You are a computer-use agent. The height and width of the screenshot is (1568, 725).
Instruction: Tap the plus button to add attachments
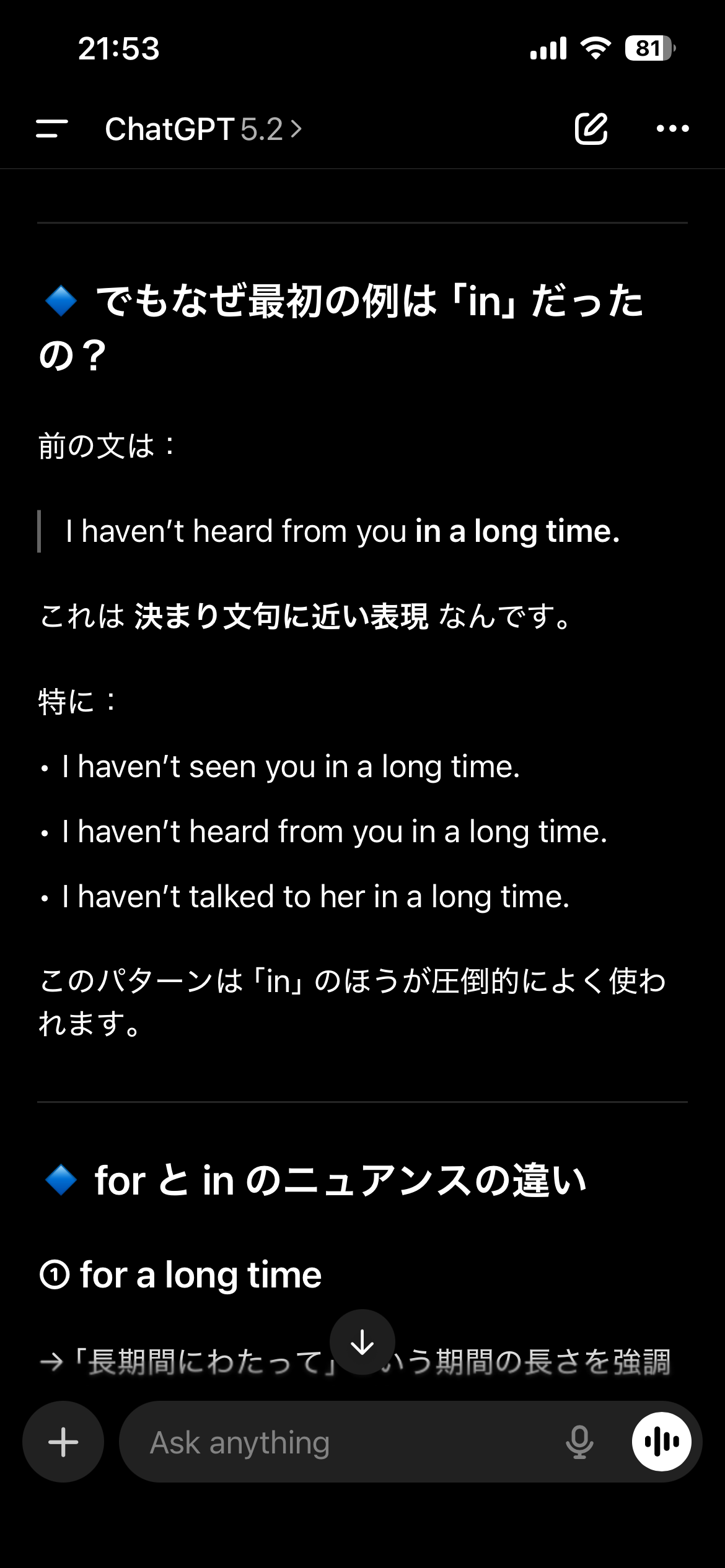63,1442
